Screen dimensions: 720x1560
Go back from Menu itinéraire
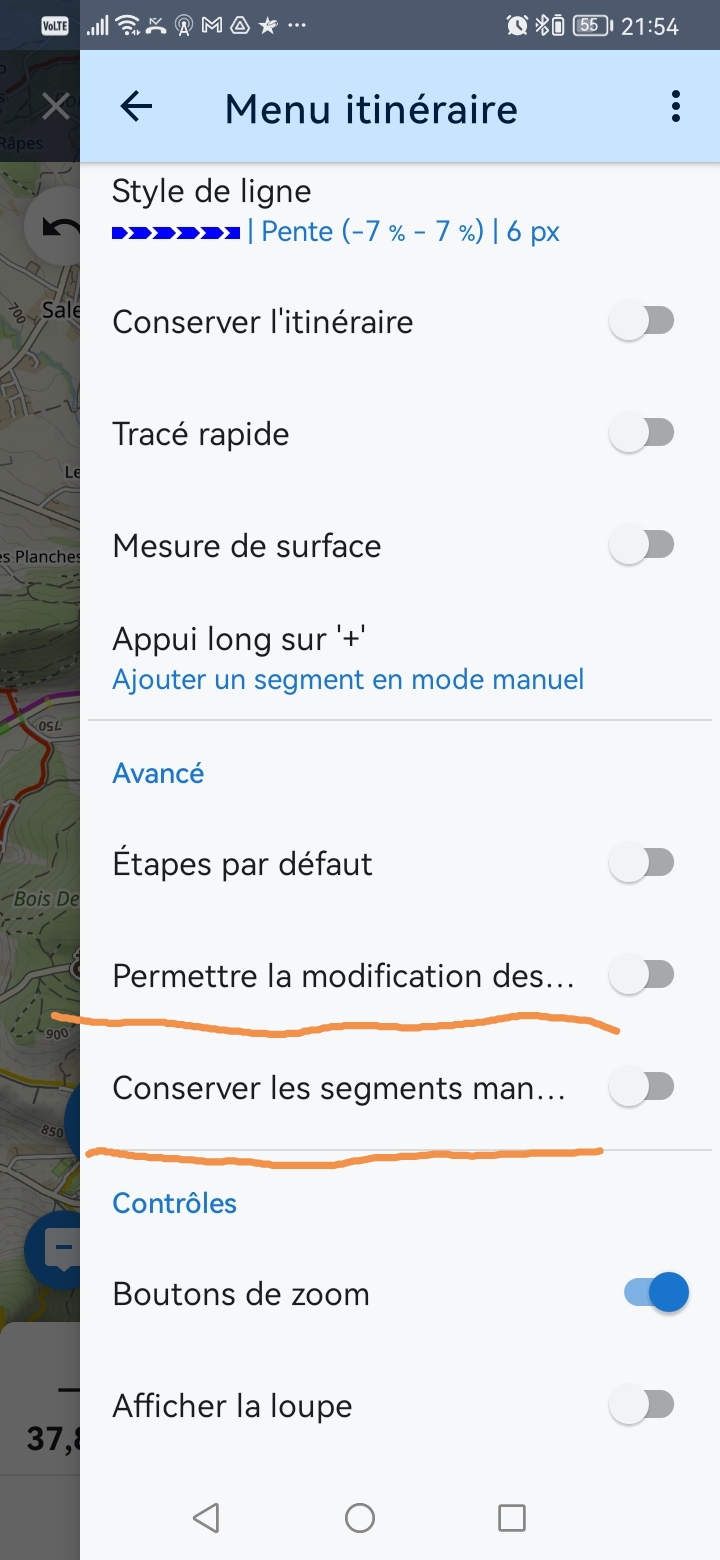click(136, 107)
